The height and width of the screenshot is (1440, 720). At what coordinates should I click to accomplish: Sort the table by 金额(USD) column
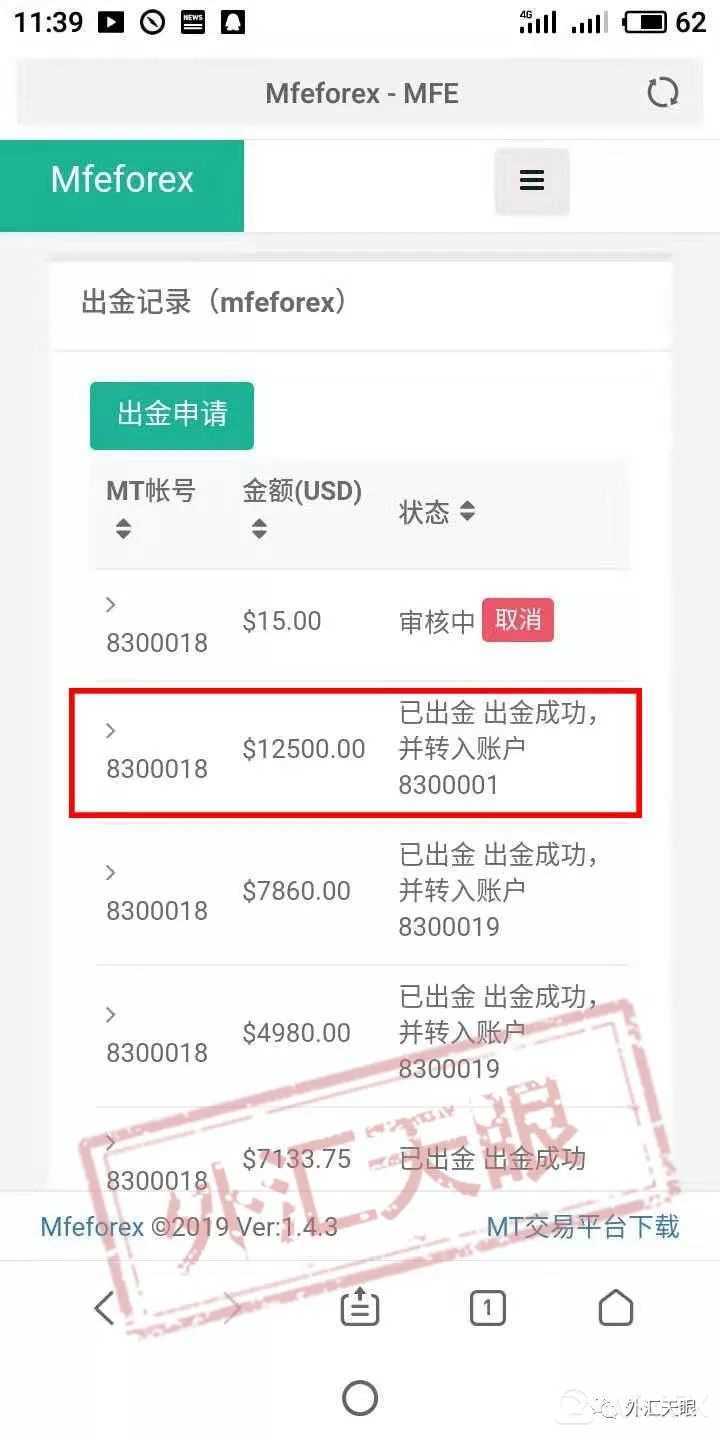point(259,528)
